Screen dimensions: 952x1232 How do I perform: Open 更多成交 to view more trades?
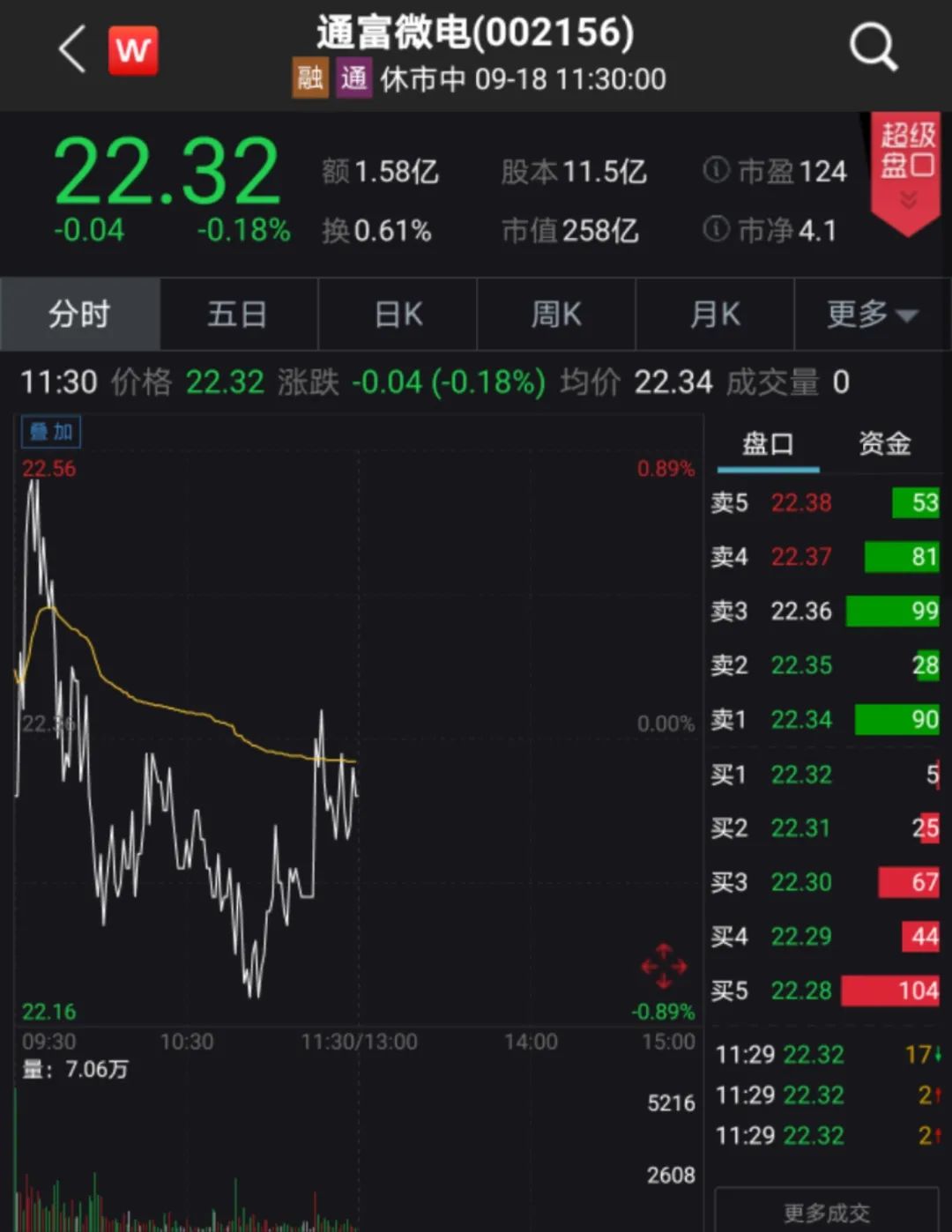point(826,1213)
